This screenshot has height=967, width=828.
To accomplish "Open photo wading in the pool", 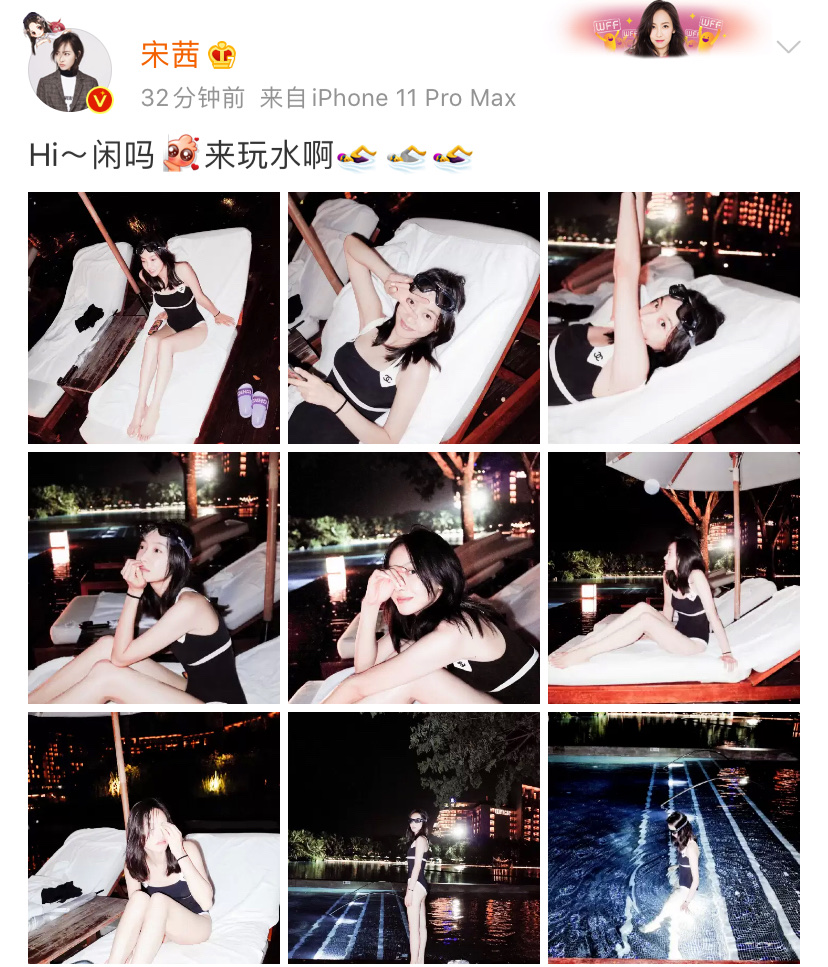I will [x=674, y=838].
